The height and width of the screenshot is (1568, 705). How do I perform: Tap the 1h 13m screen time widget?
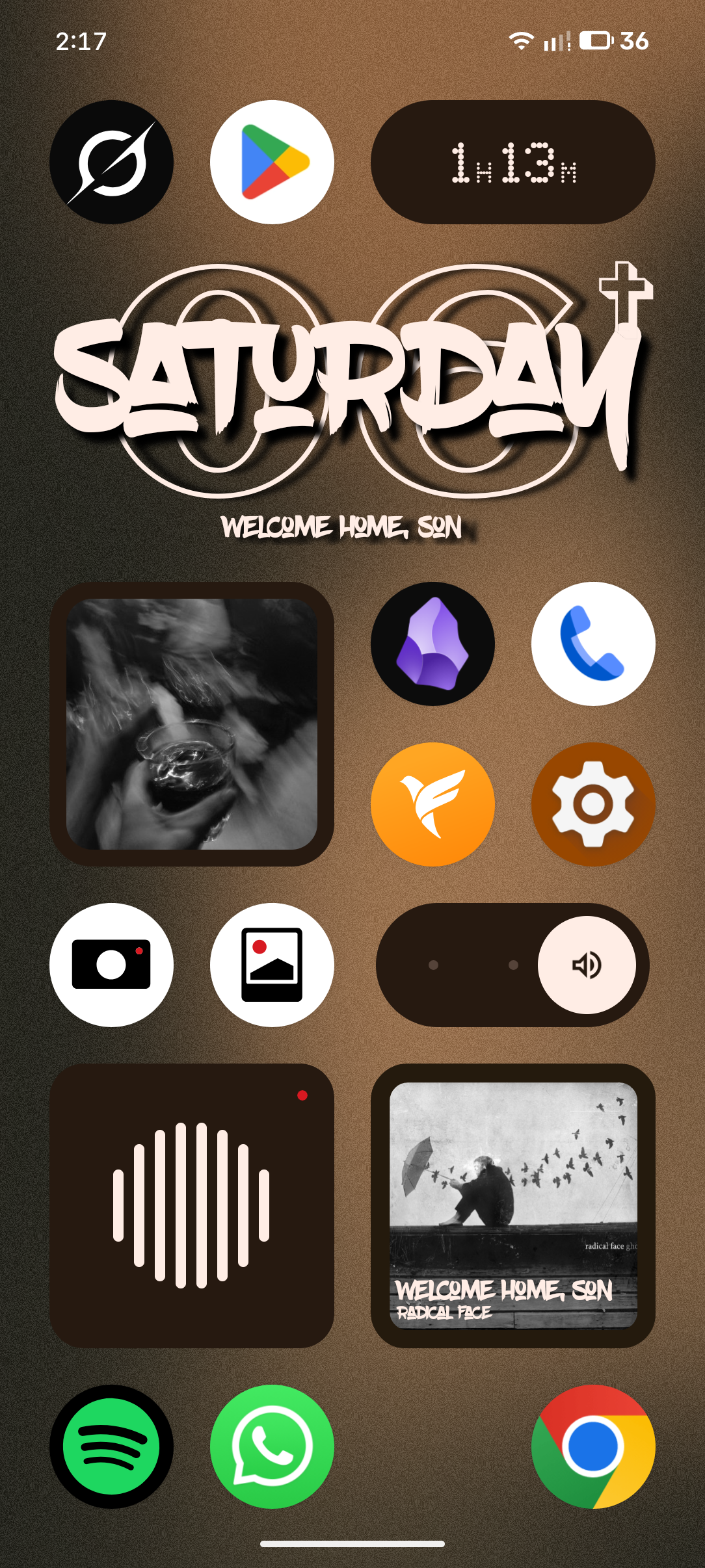[x=512, y=162]
